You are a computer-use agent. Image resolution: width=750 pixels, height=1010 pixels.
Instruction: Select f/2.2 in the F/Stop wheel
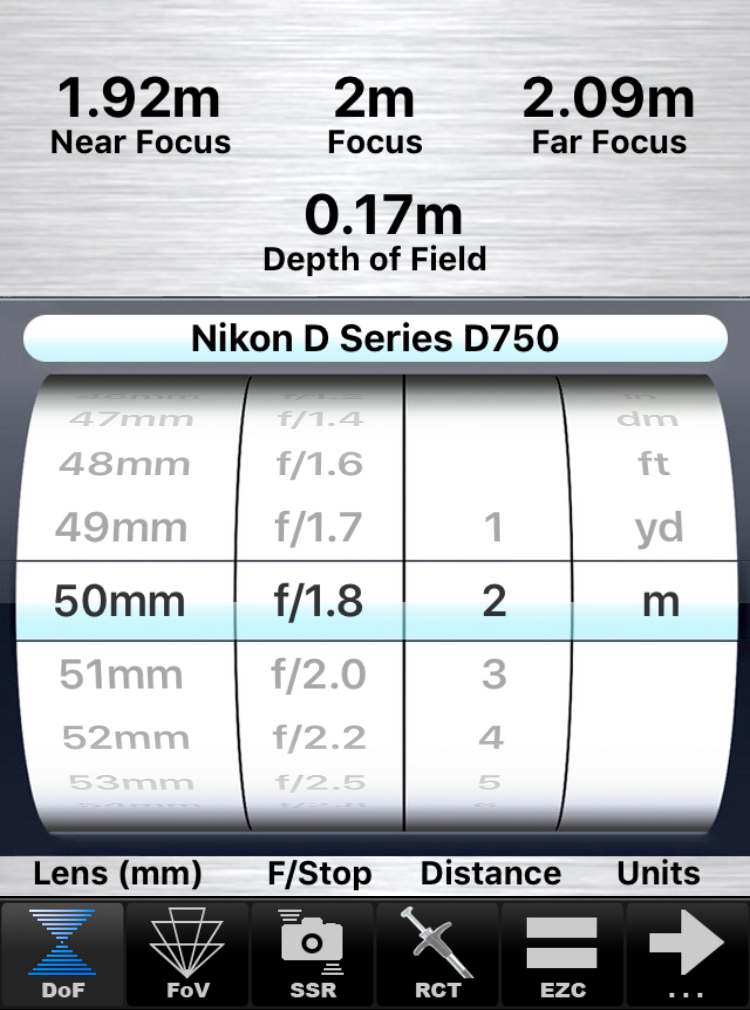coord(320,738)
